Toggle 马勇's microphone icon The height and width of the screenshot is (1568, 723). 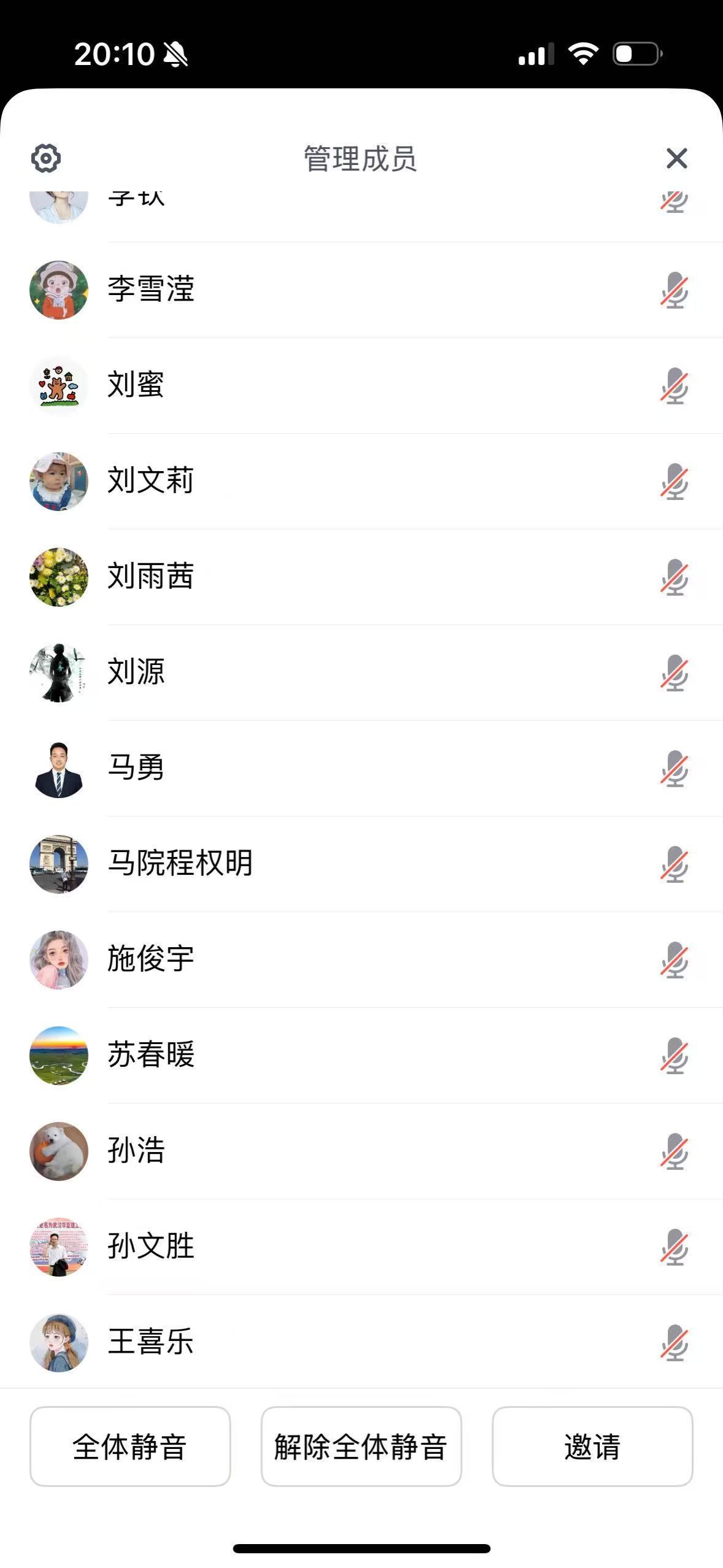(675, 768)
